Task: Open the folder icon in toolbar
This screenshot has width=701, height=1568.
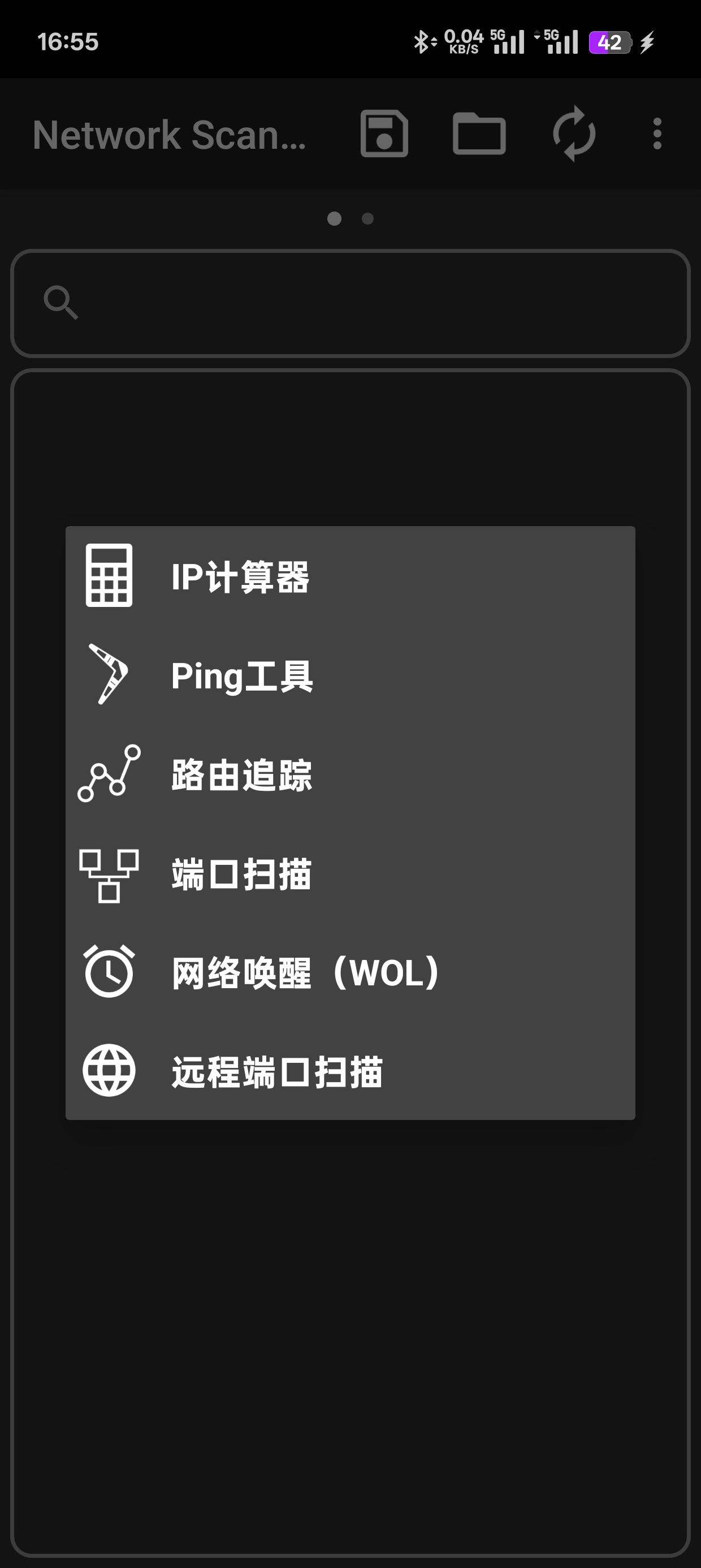Action: tap(479, 133)
